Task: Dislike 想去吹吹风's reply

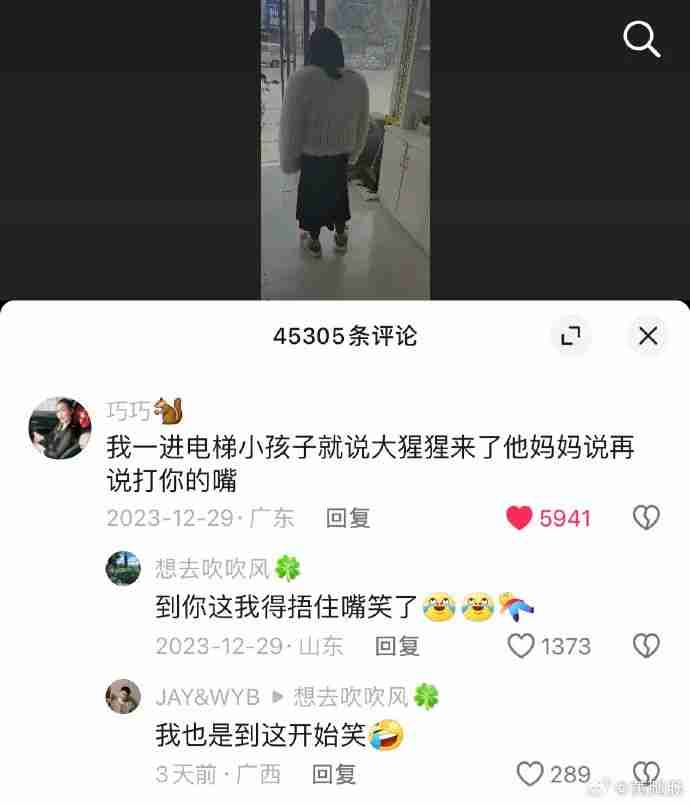Action: click(647, 646)
